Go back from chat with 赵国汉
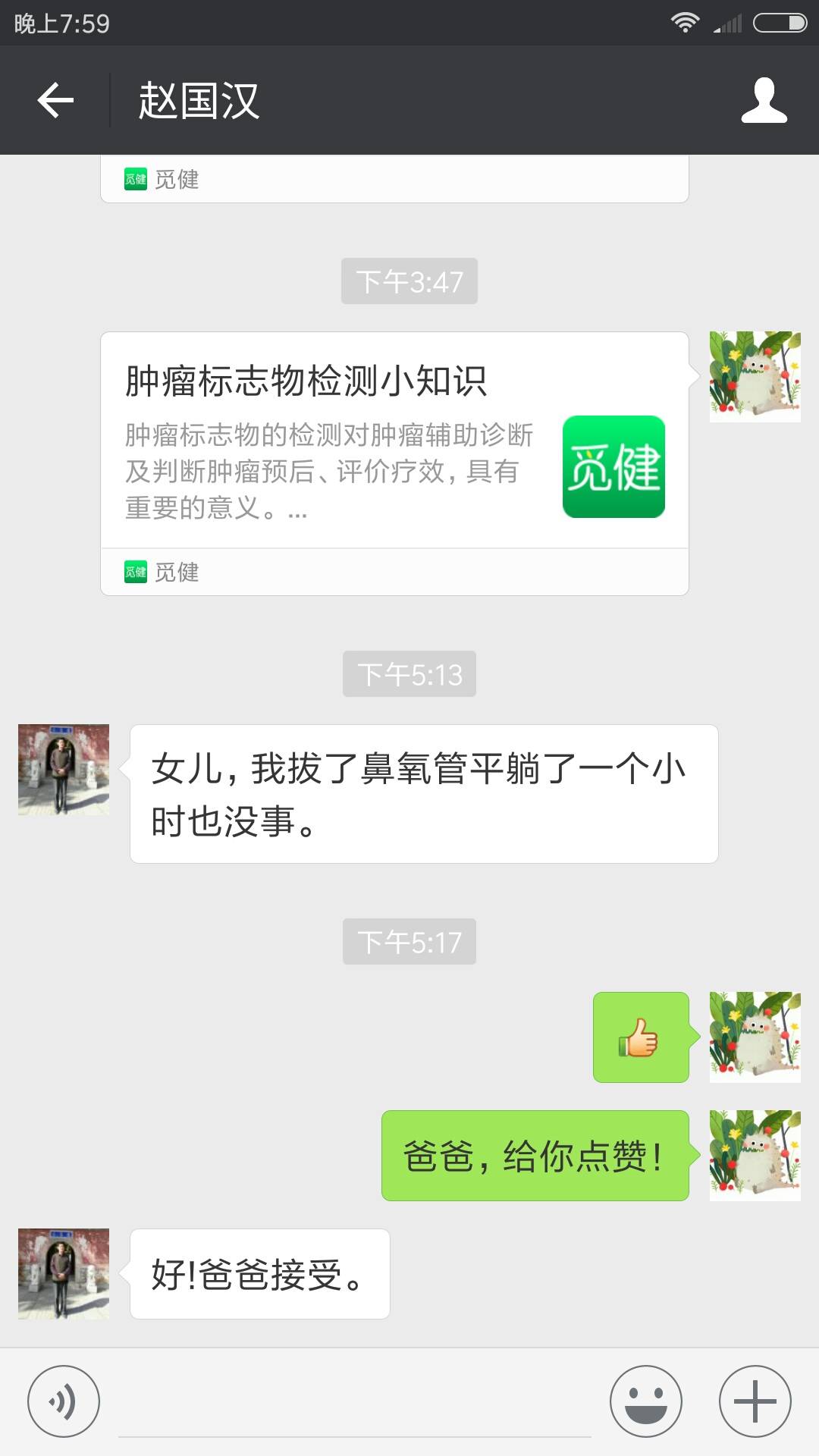 coord(56,100)
